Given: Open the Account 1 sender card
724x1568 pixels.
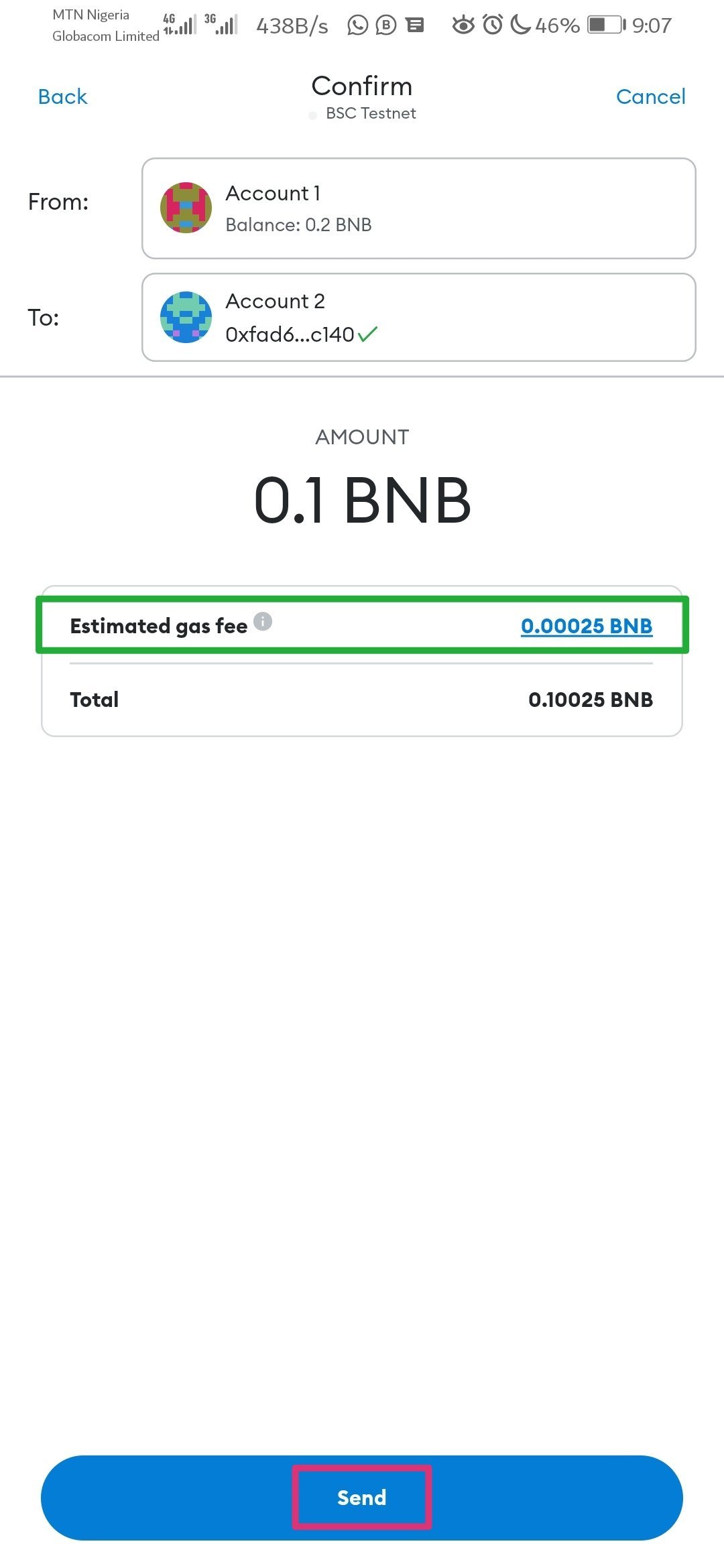Looking at the screenshot, I should pos(418,208).
